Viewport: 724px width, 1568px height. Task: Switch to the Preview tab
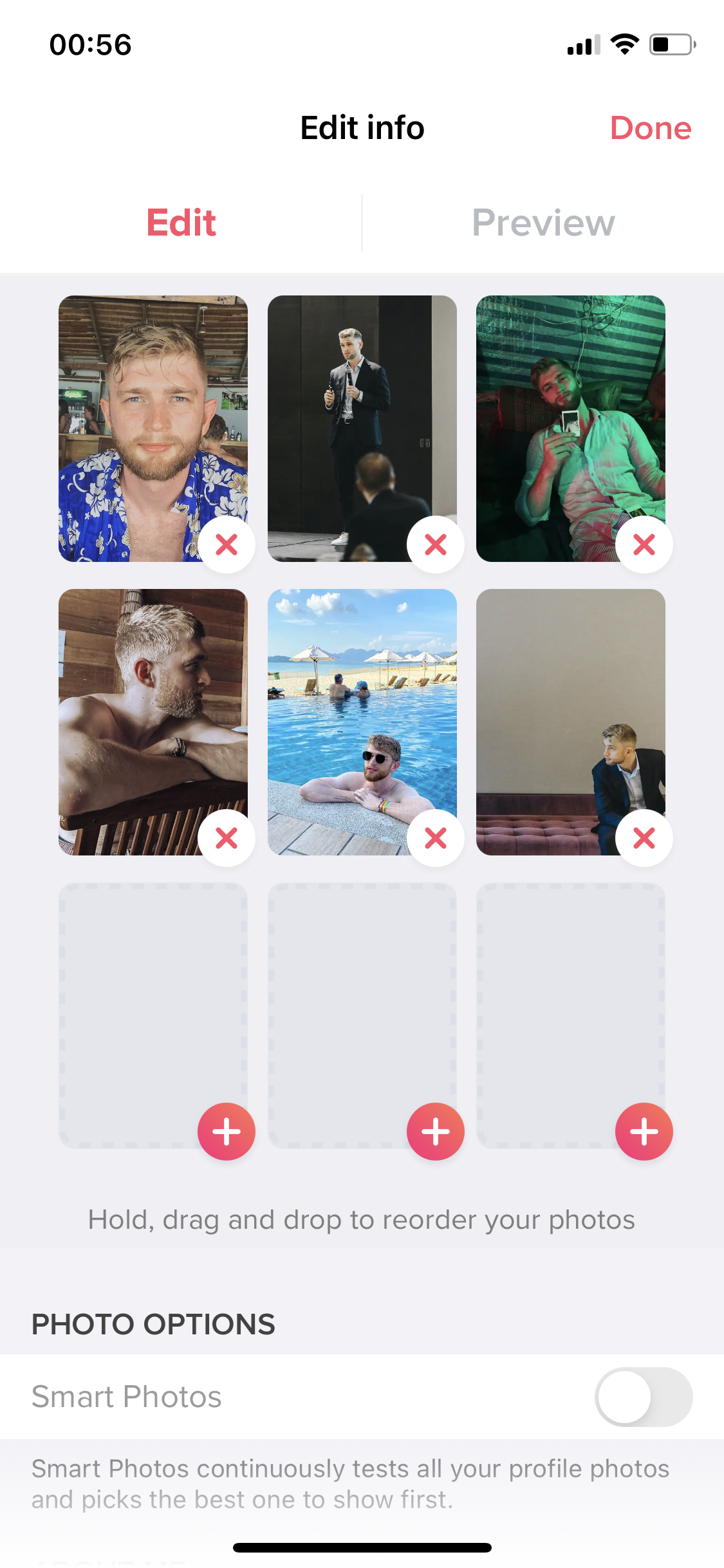point(543,223)
